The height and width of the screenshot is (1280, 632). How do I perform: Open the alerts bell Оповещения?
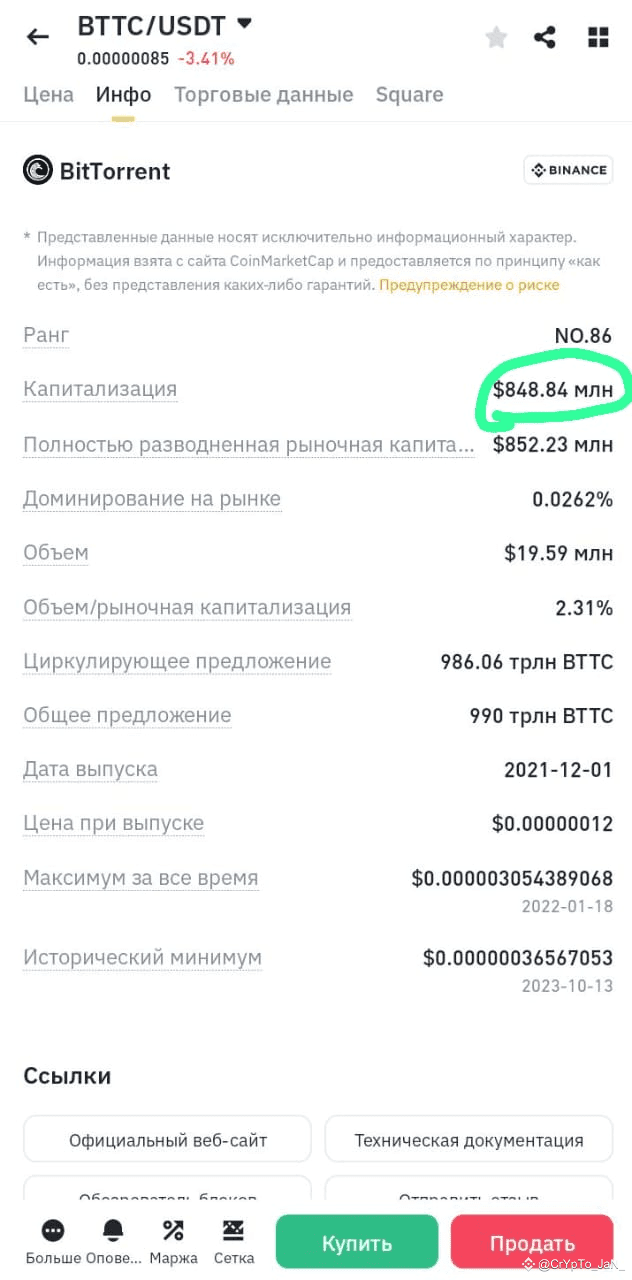pos(113,1242)
